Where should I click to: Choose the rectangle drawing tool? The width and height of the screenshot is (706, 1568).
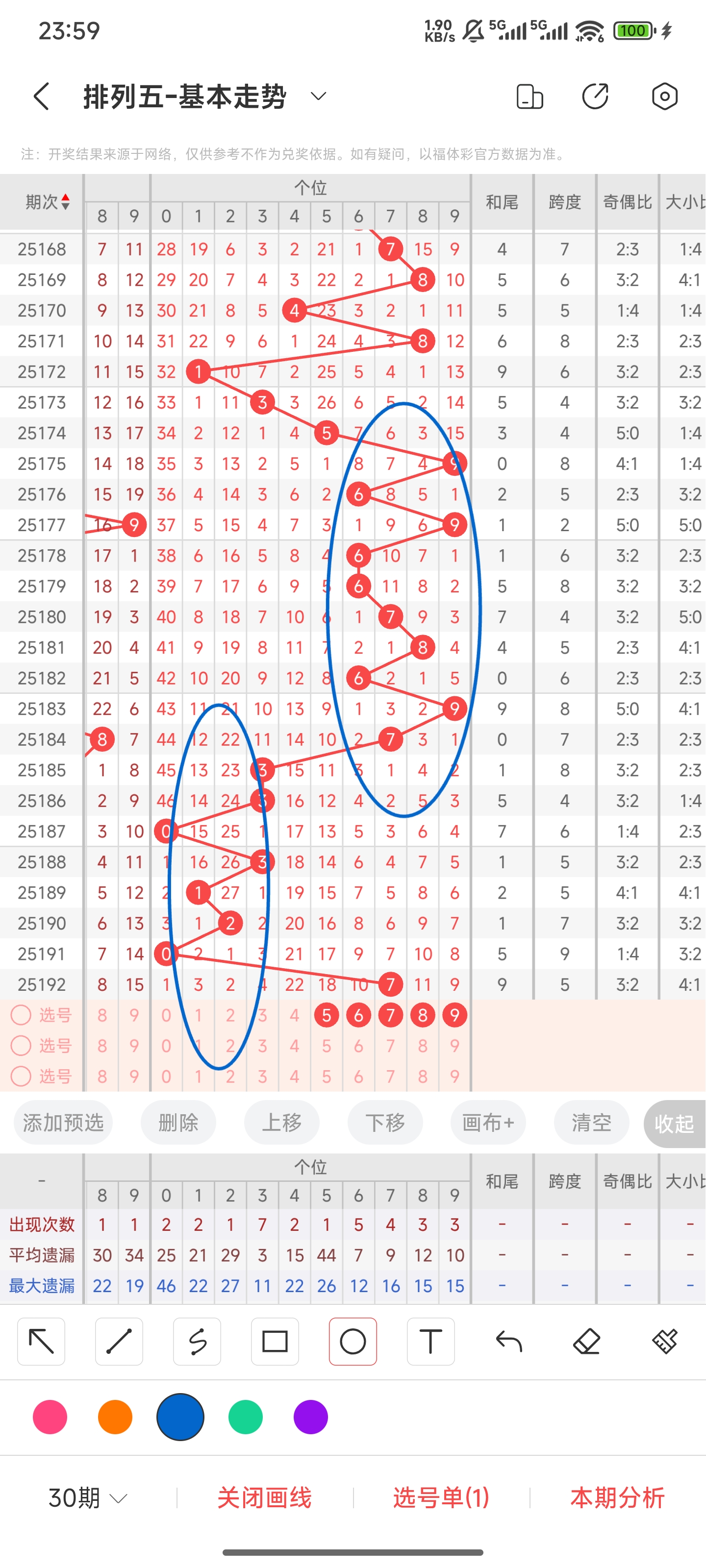pos(275,1342)
